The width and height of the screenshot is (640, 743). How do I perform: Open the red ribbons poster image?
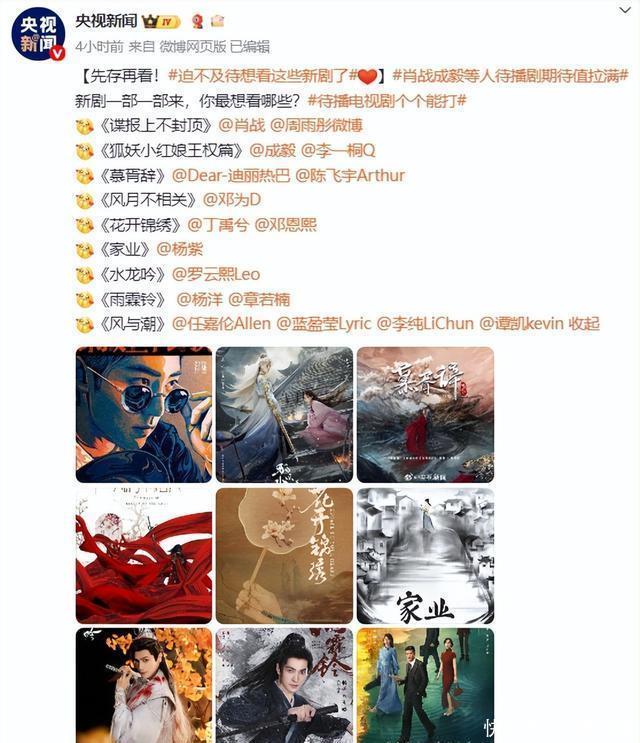143,555
